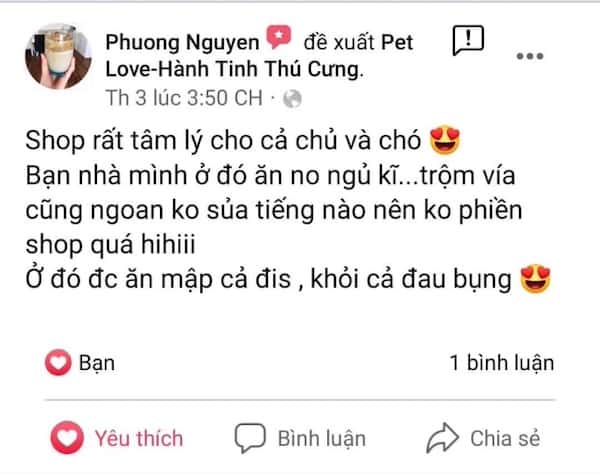
Task: View the 1 bình luận comment
Action: tap(501, 362)
